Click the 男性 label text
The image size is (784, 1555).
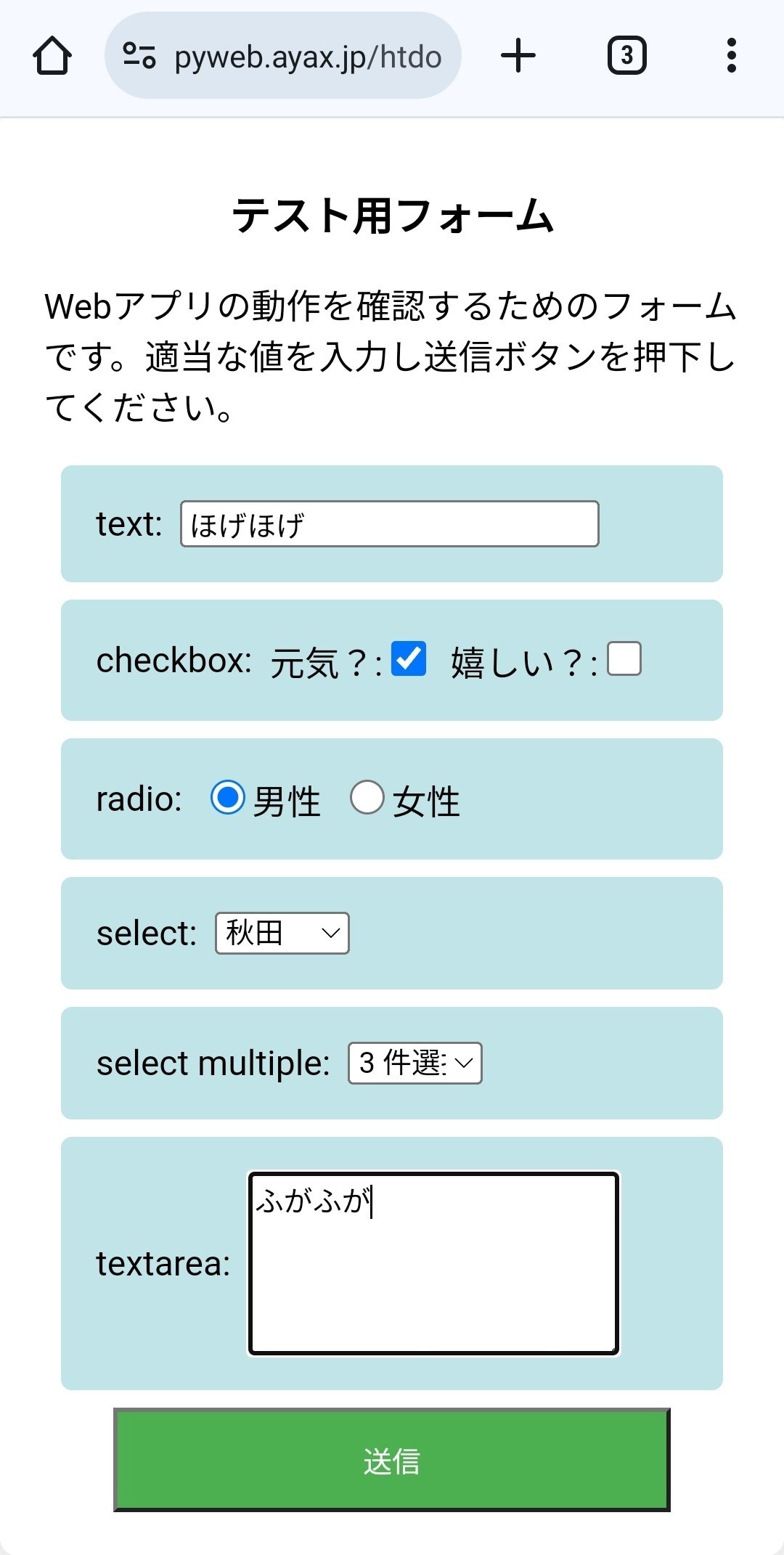[x=285, y=799]
